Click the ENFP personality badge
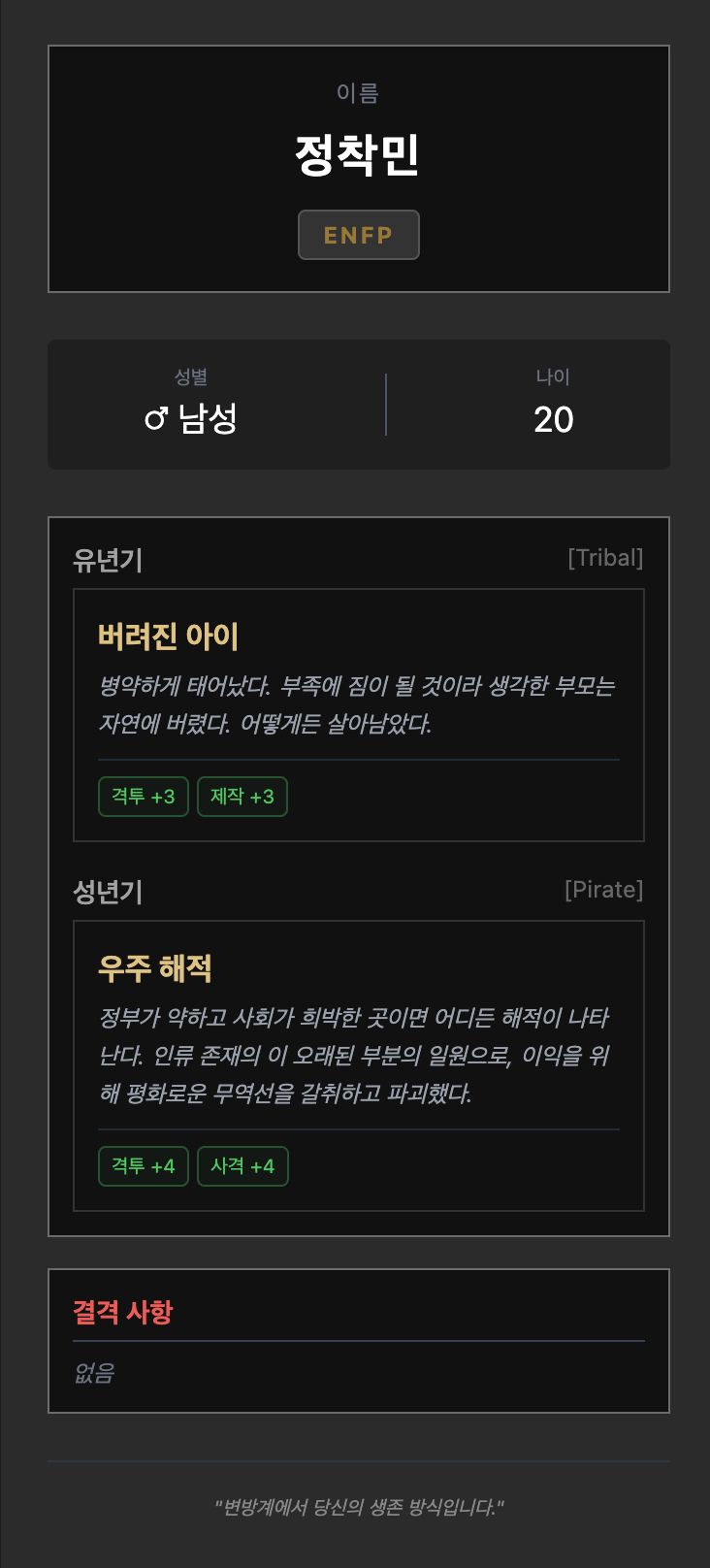 [358, 234]
